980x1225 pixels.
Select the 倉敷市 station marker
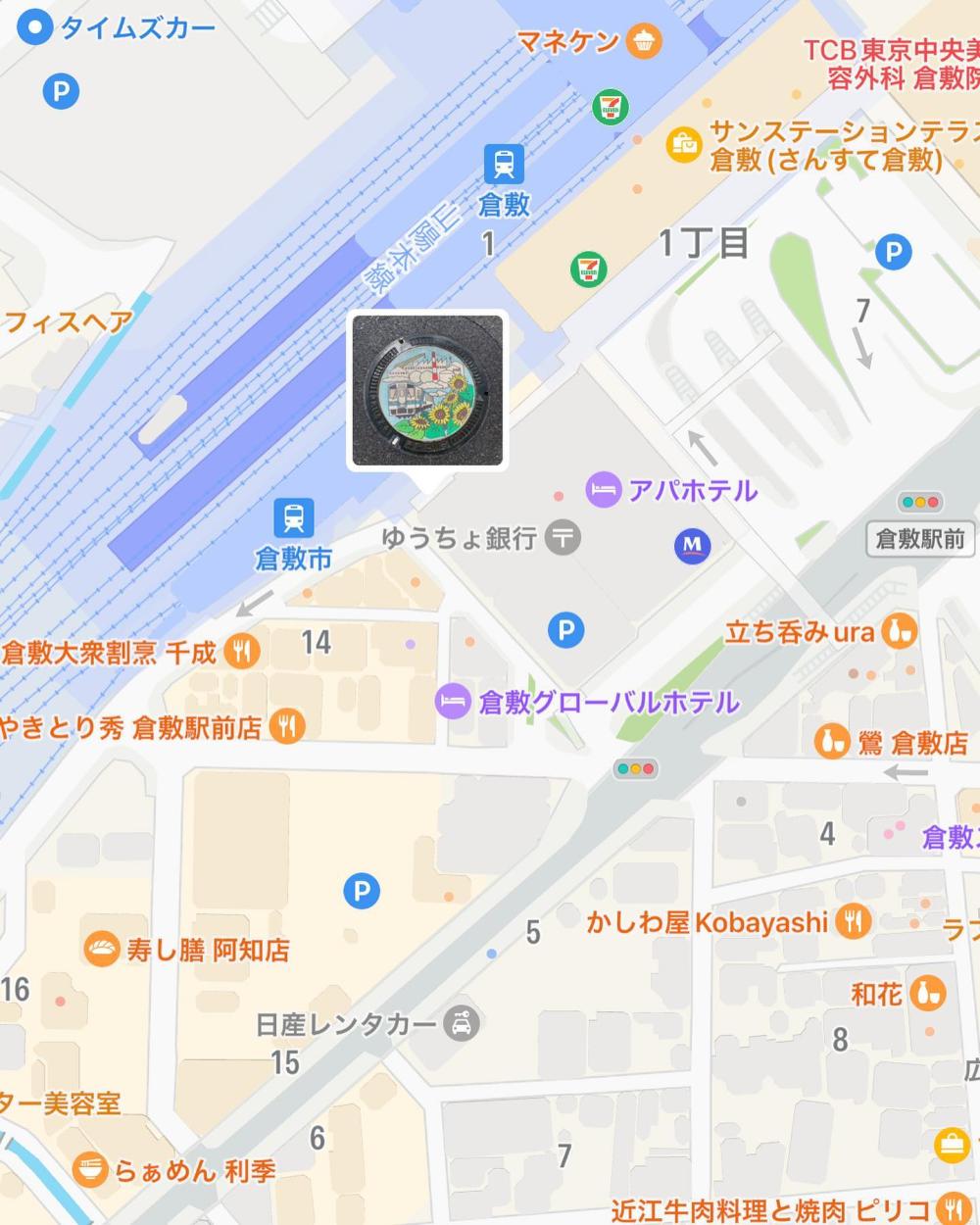click(x=293, y=517)
